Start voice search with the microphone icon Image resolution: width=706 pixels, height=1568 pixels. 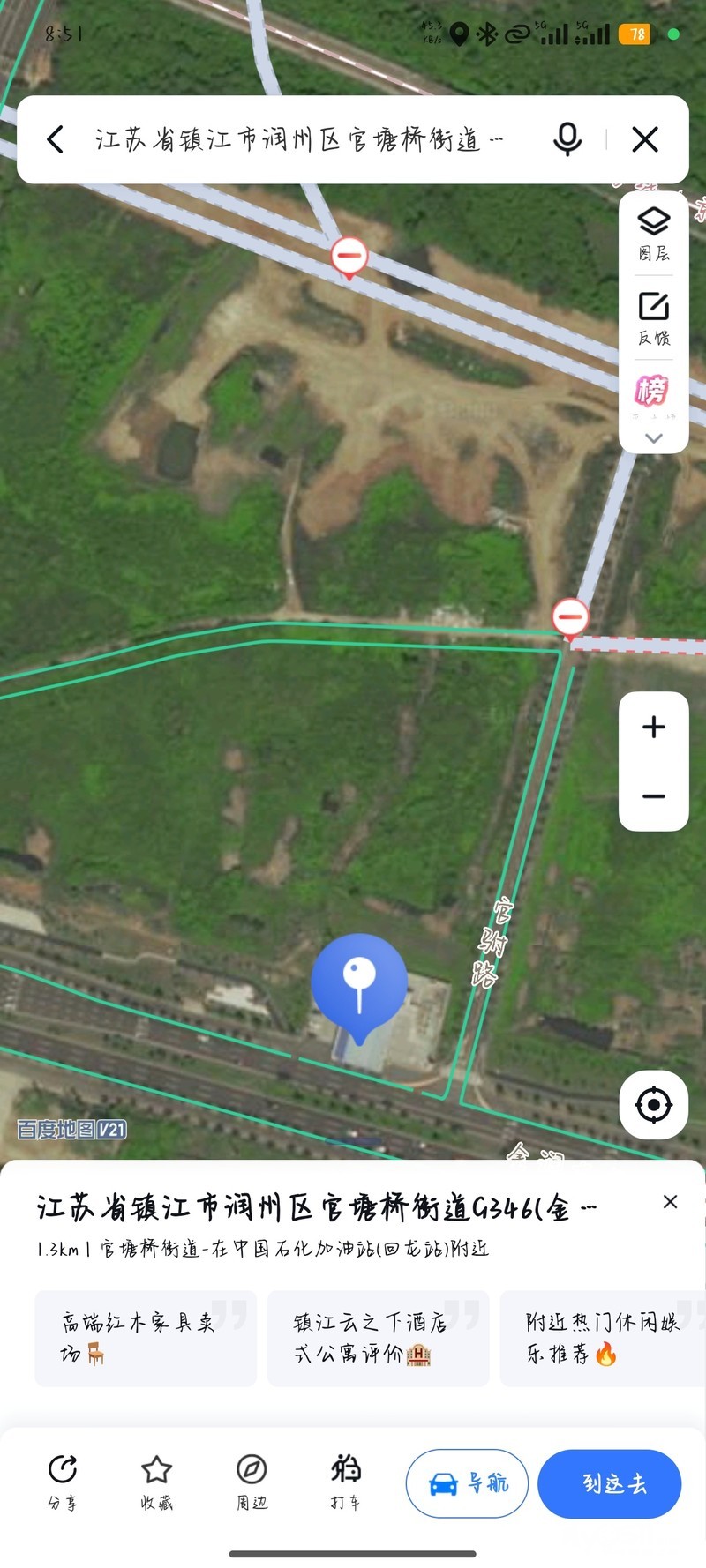[x=567, y=139]
